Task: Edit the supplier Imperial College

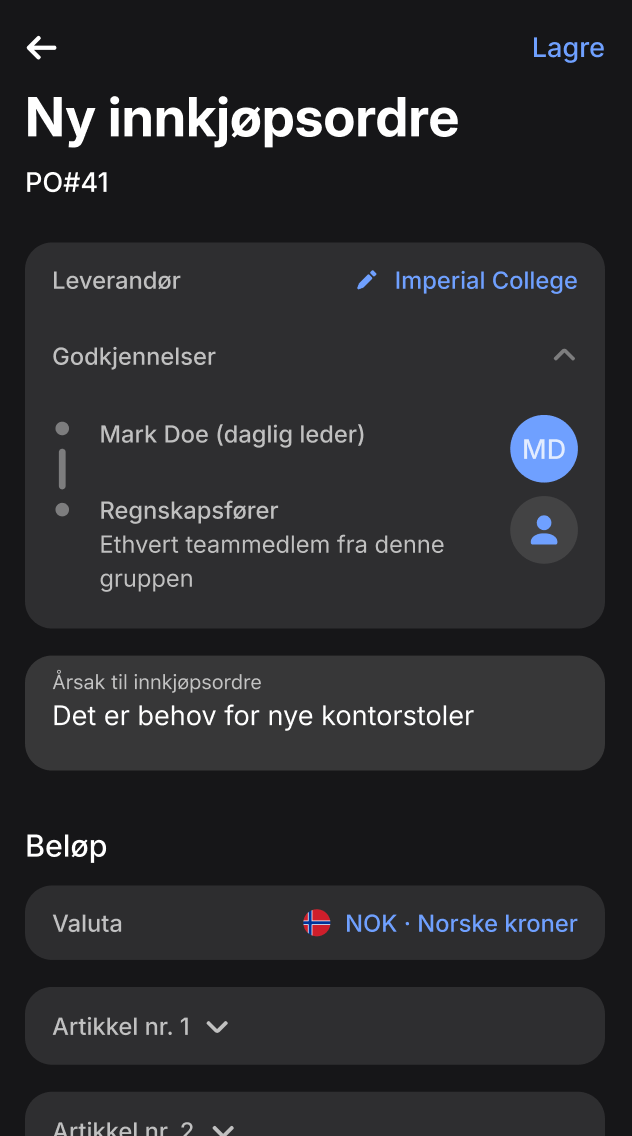Action: coord(467,280)
